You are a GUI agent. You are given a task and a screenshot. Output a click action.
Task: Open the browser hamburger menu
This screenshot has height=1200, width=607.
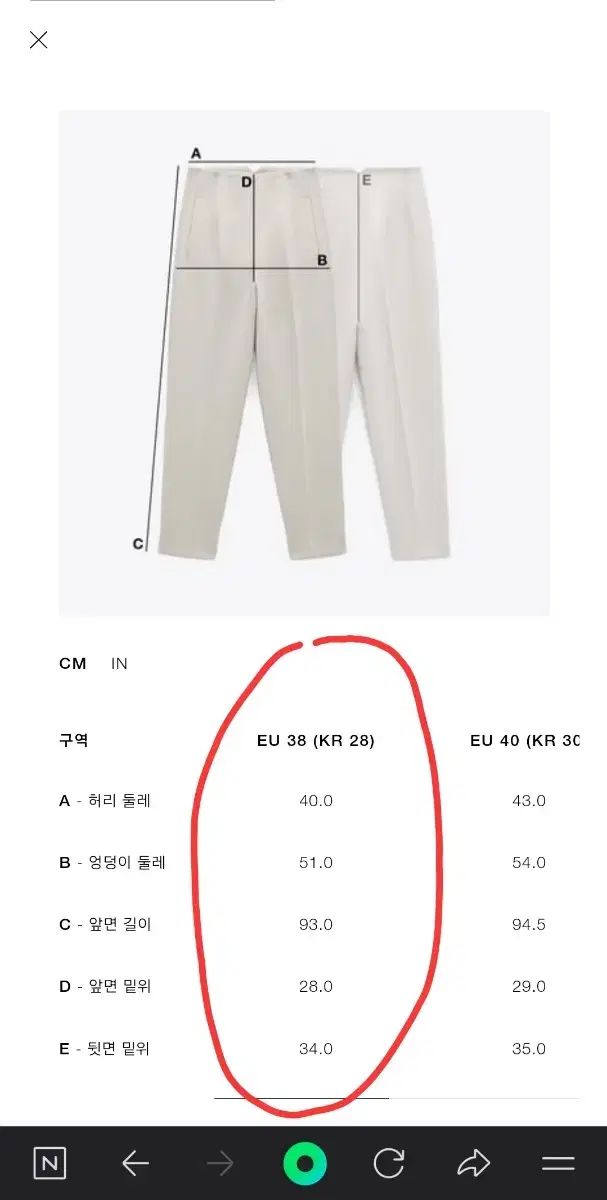(558, 1163)
